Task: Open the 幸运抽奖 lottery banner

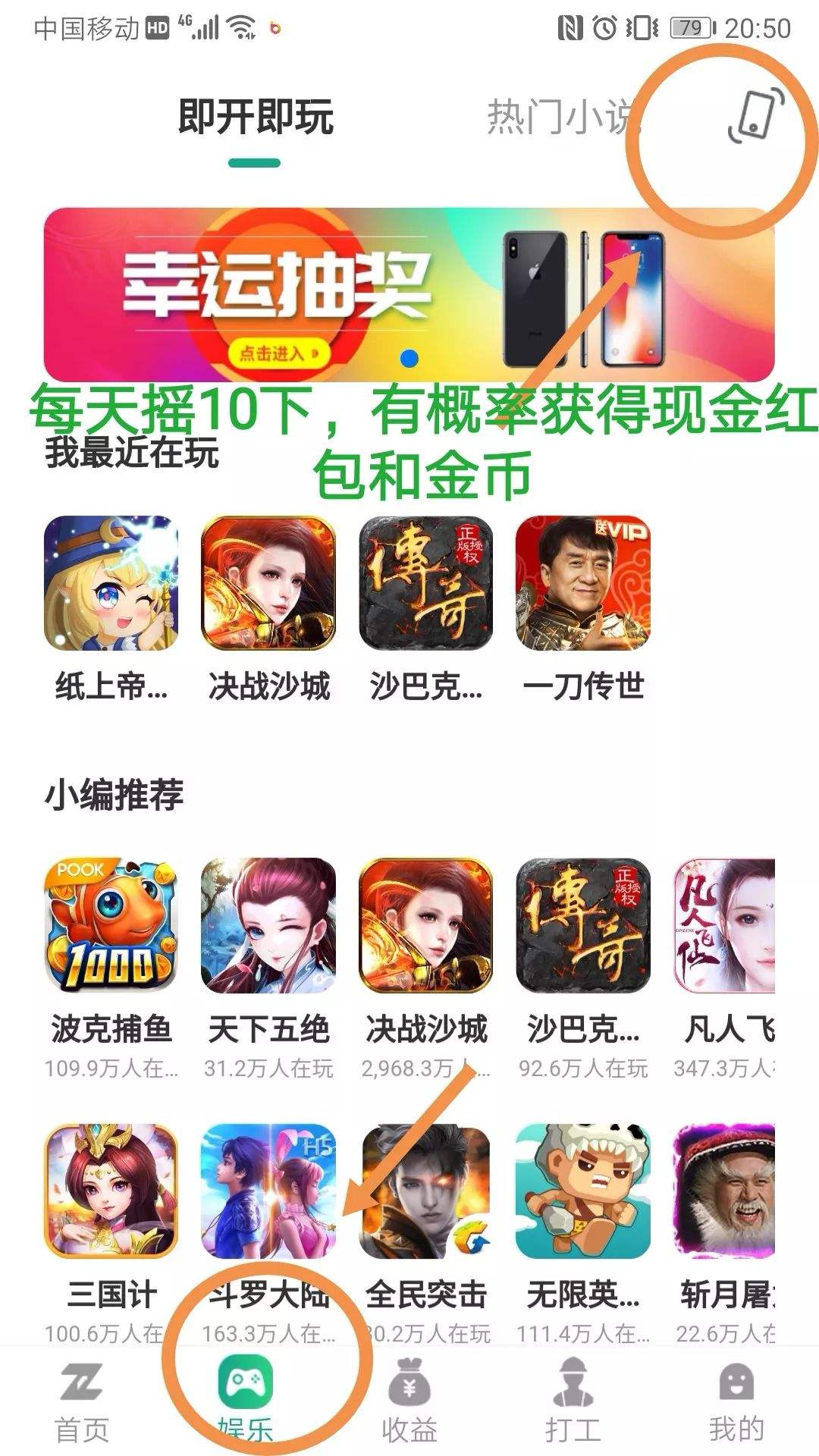Action: tap(409, 295)
